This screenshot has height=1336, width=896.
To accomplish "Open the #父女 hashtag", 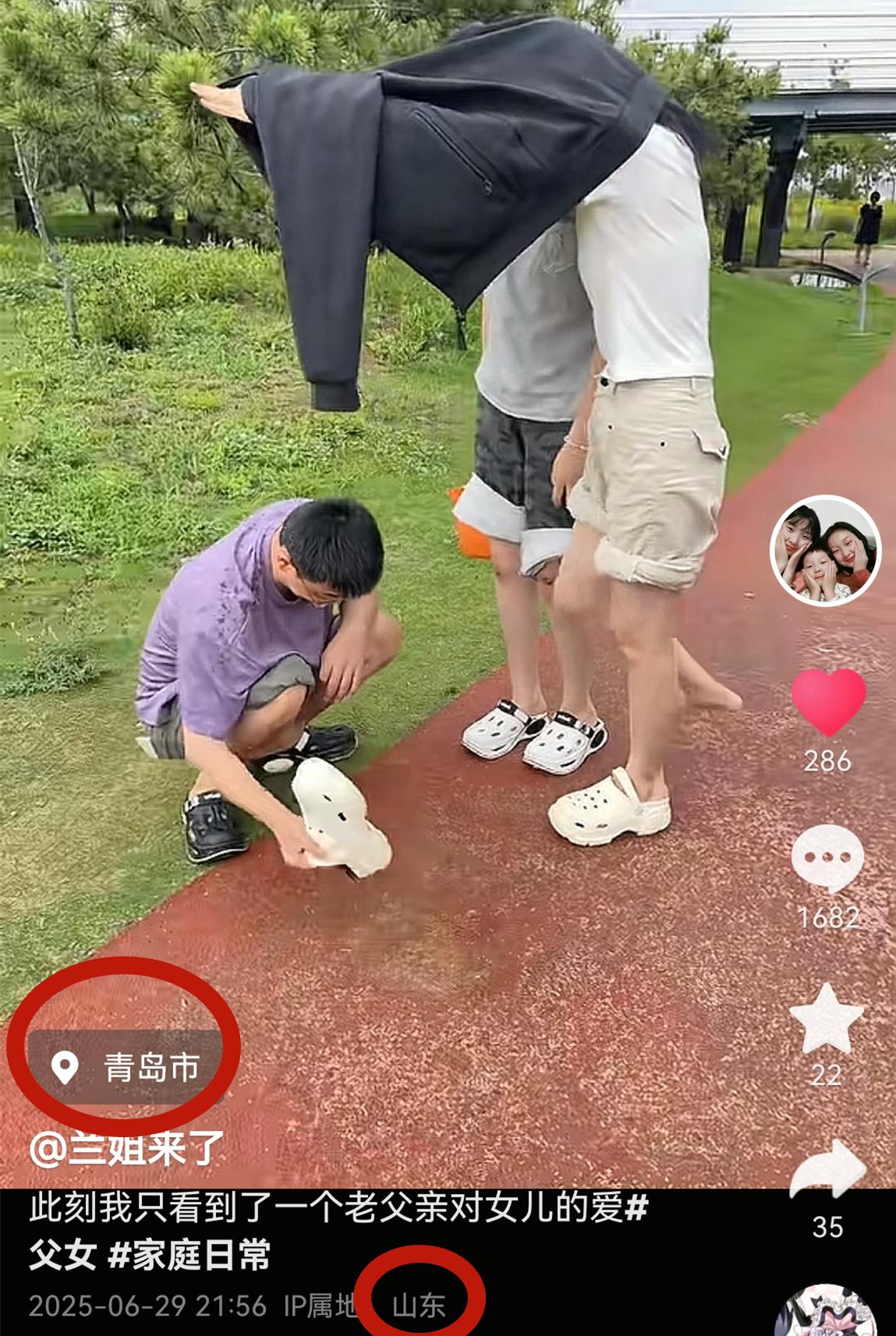I will [62, 1255].
